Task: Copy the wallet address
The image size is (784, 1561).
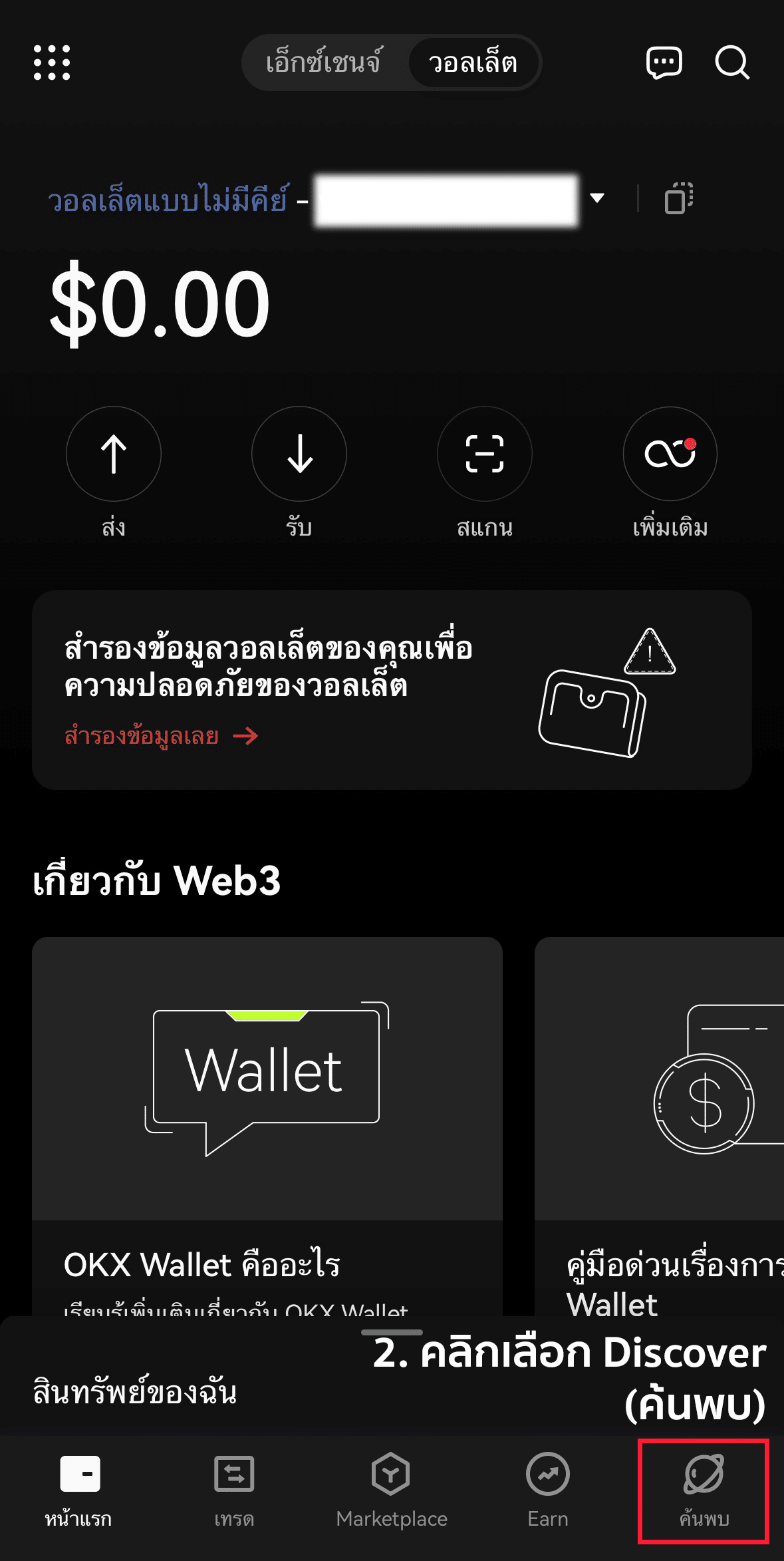Action: click(x=679, y=198)
